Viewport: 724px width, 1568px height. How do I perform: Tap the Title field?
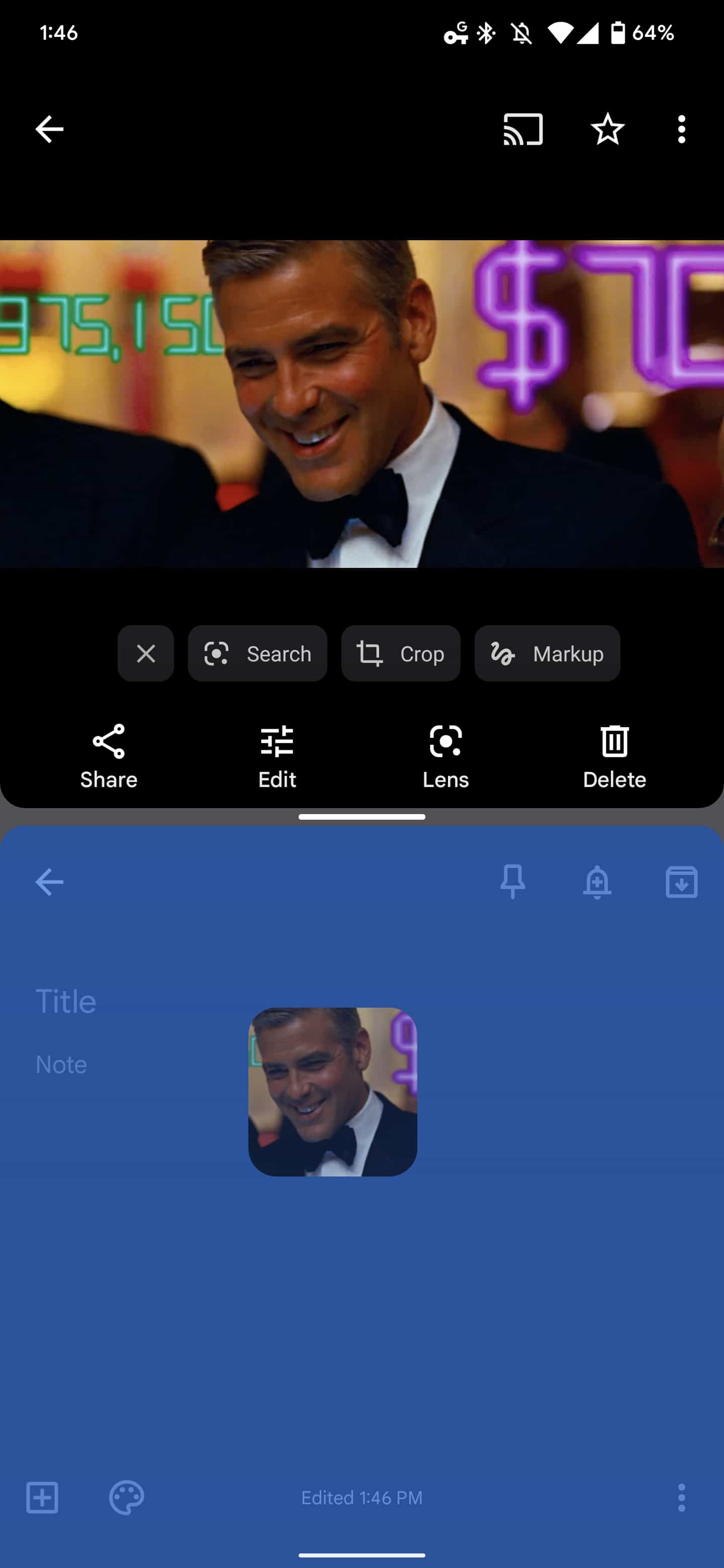66,1001
